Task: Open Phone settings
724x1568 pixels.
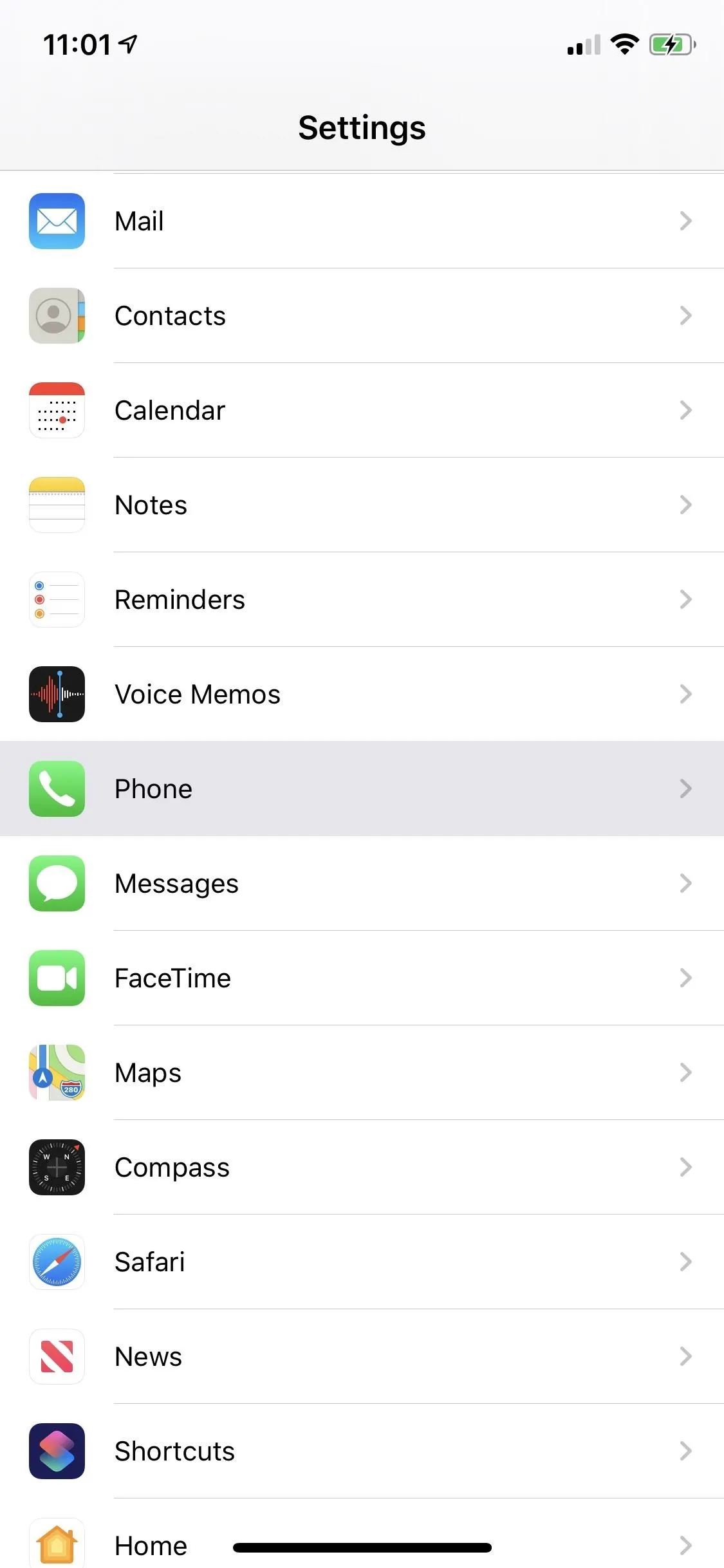Action: click(x=362, y=789)
